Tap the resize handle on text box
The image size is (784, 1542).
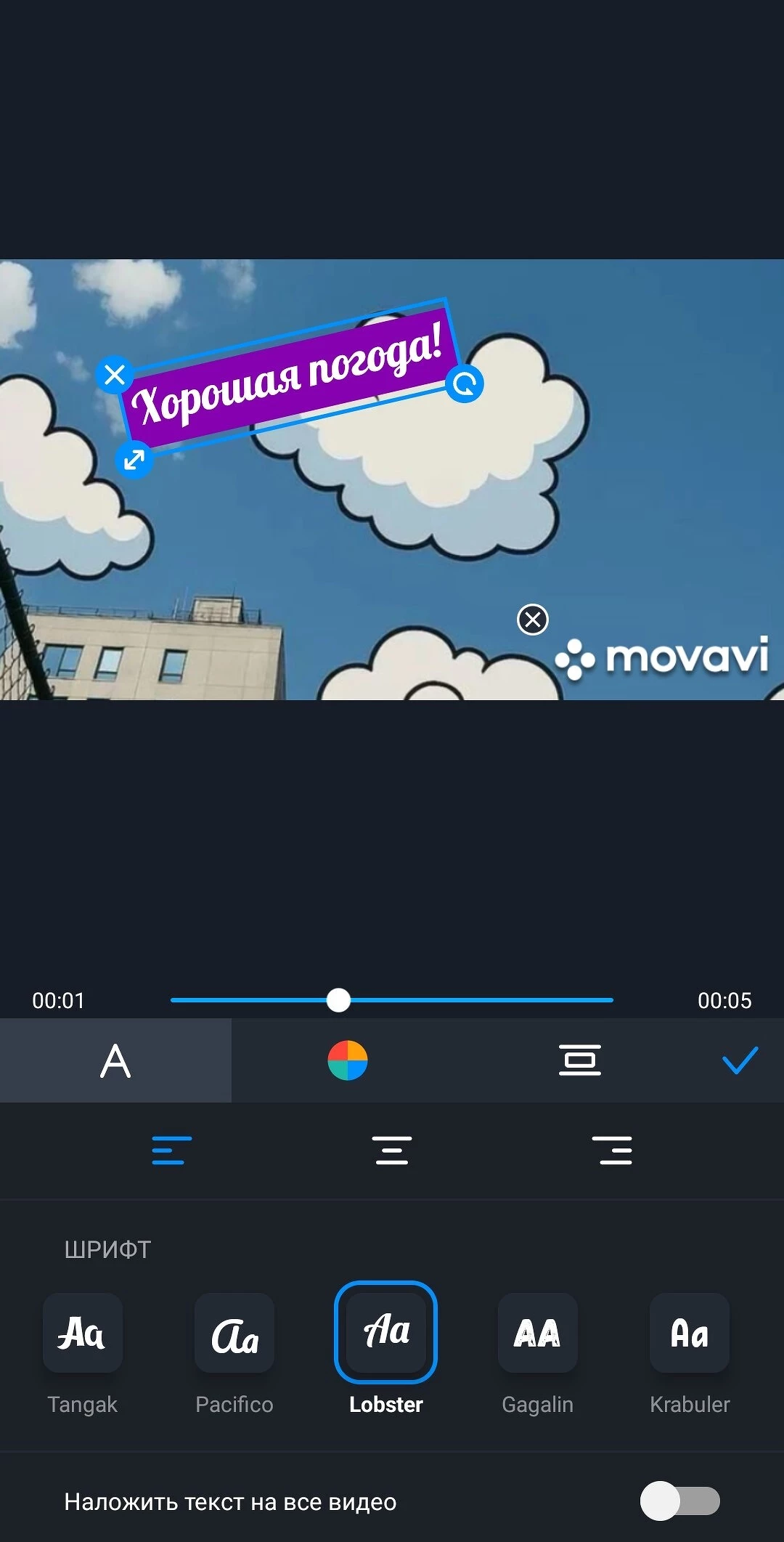[134, 459]
